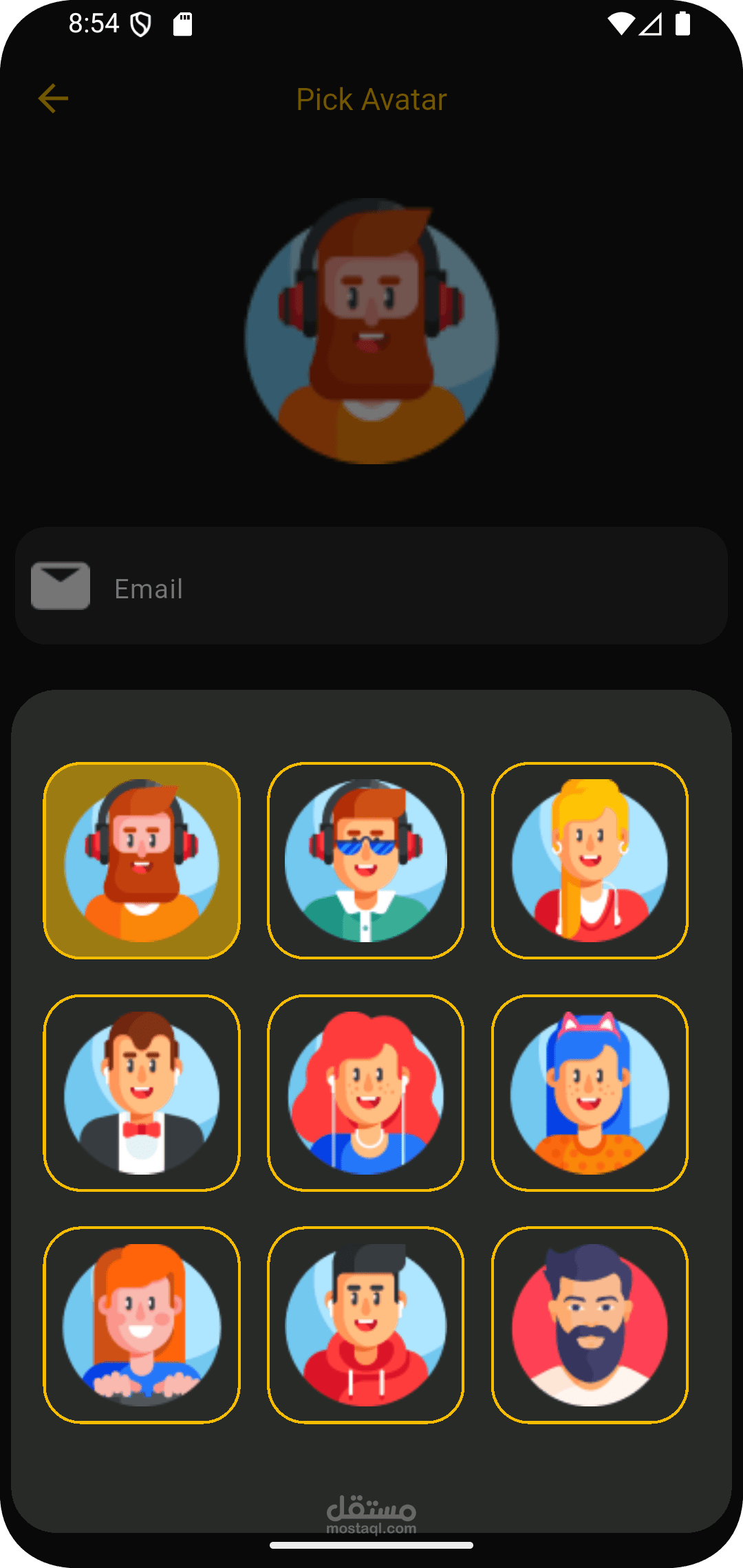Choose the red curly-haired woman avatar
The image size is (743, 1568).
(366, 1093)
